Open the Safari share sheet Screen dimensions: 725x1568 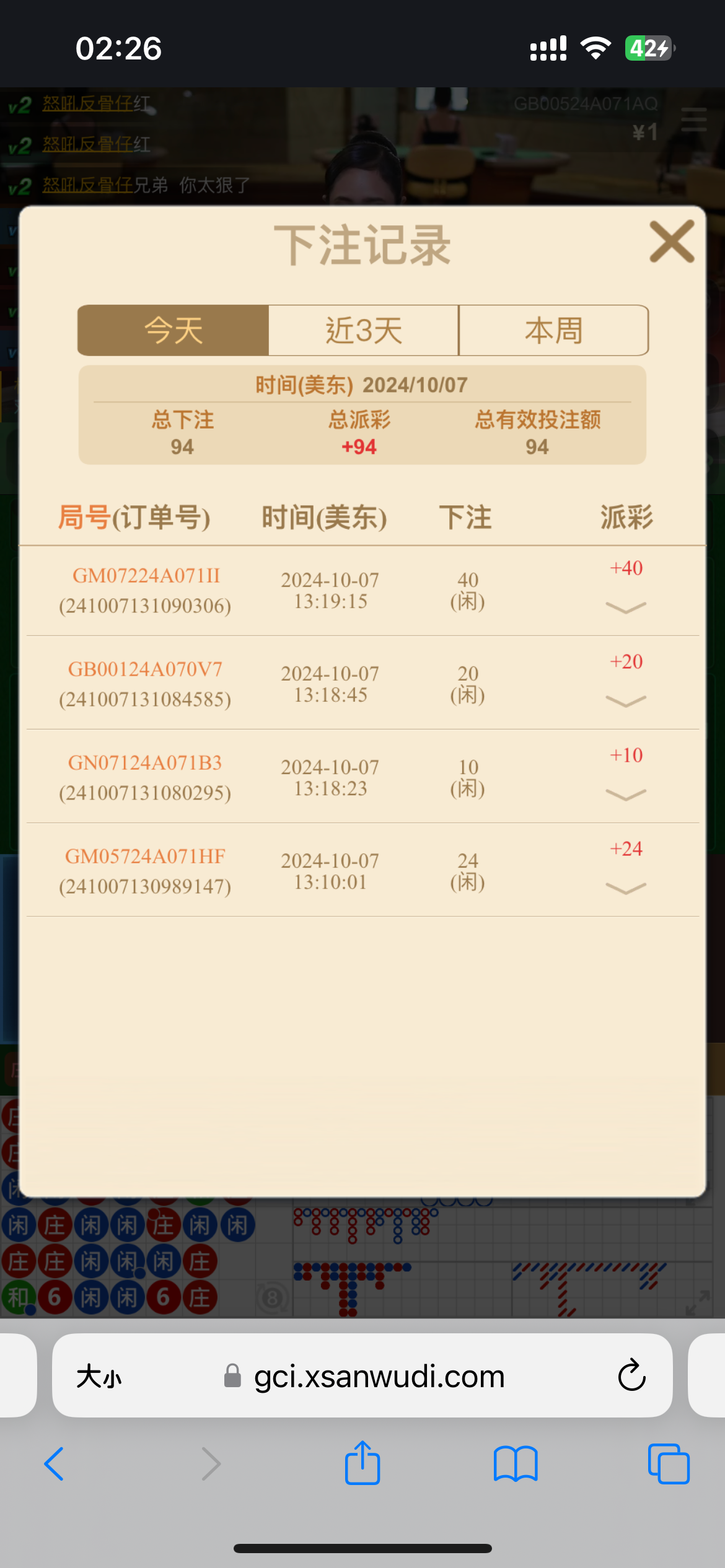pos(362,1463)
